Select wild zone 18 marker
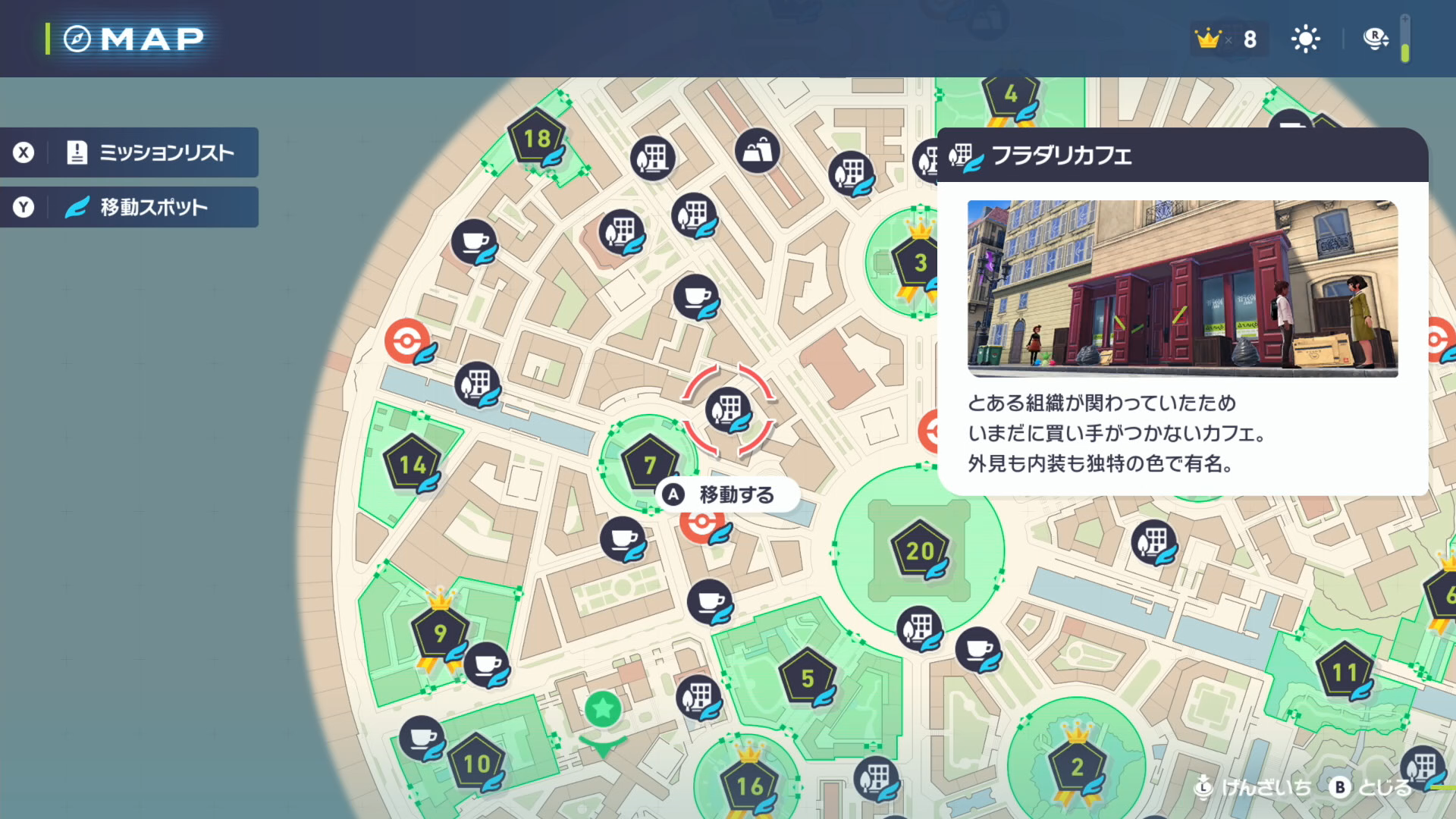 pyautogui.click(x=537, y=139)
